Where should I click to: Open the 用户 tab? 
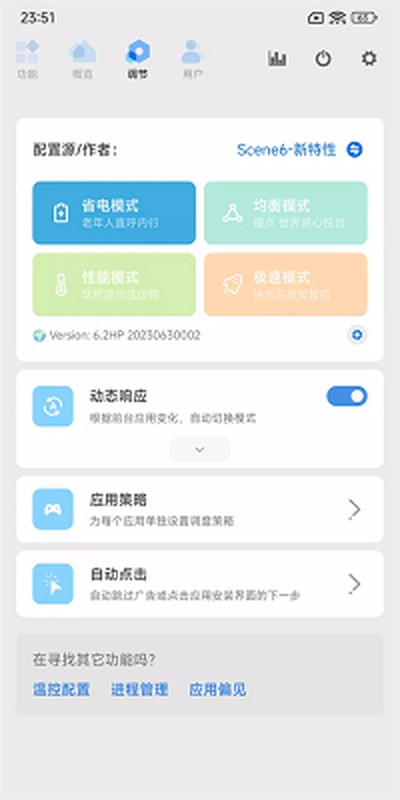[x=192, y=59]
